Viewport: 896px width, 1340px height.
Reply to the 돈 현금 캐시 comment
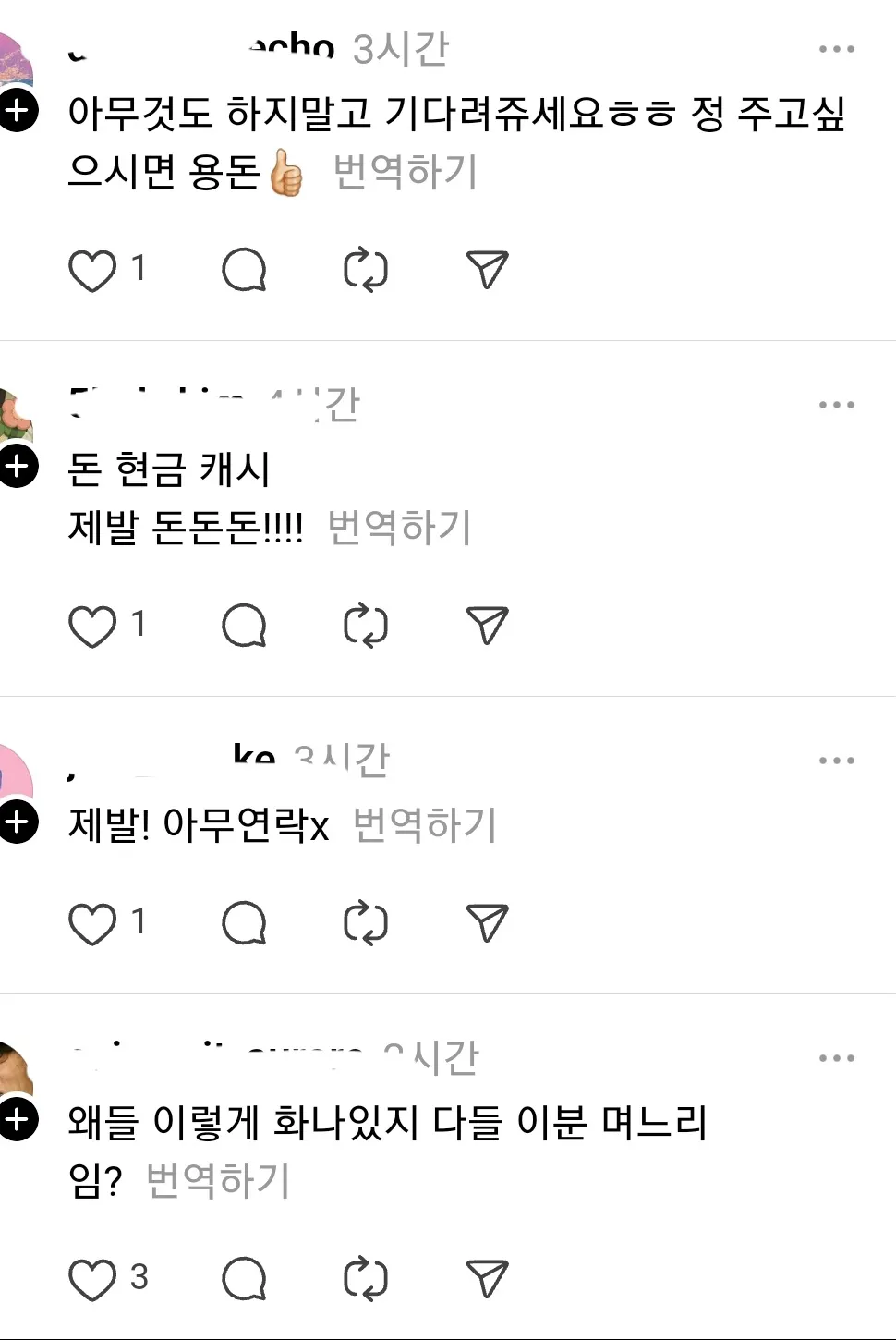[244, 627]
